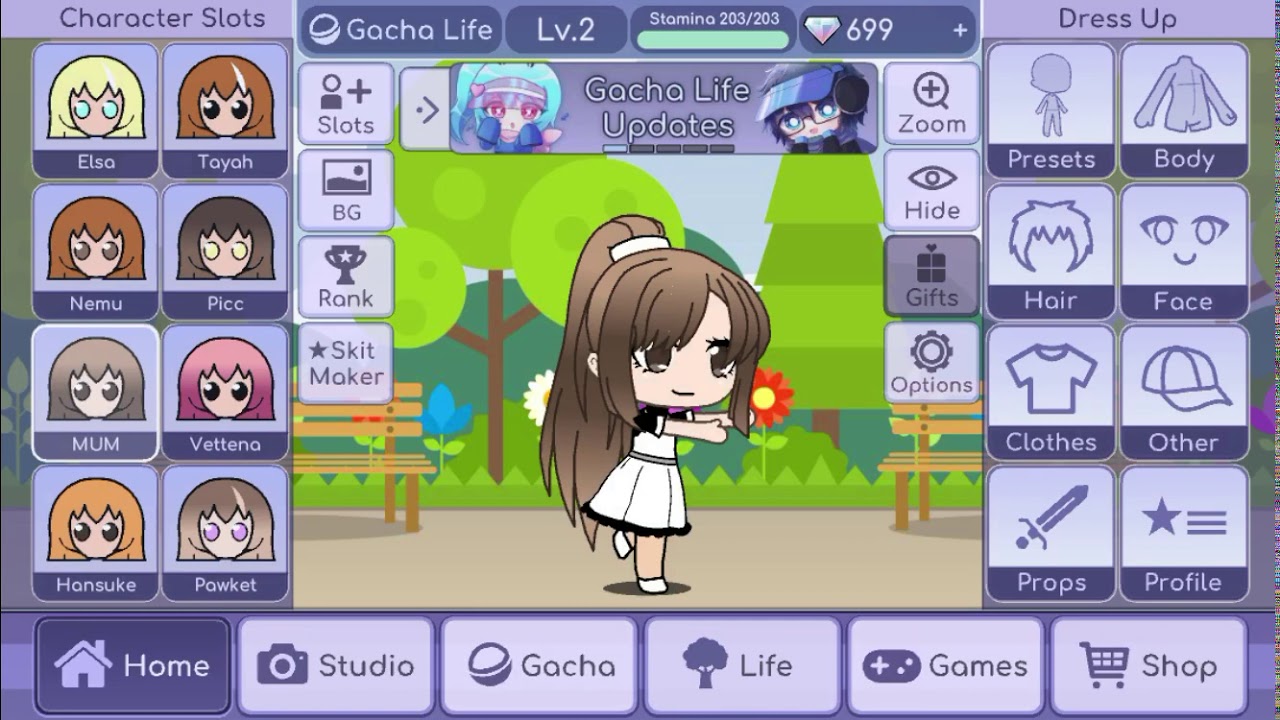1280x720 pixels.
Task: Open the Gifts menu
Action: coord(931,277)
